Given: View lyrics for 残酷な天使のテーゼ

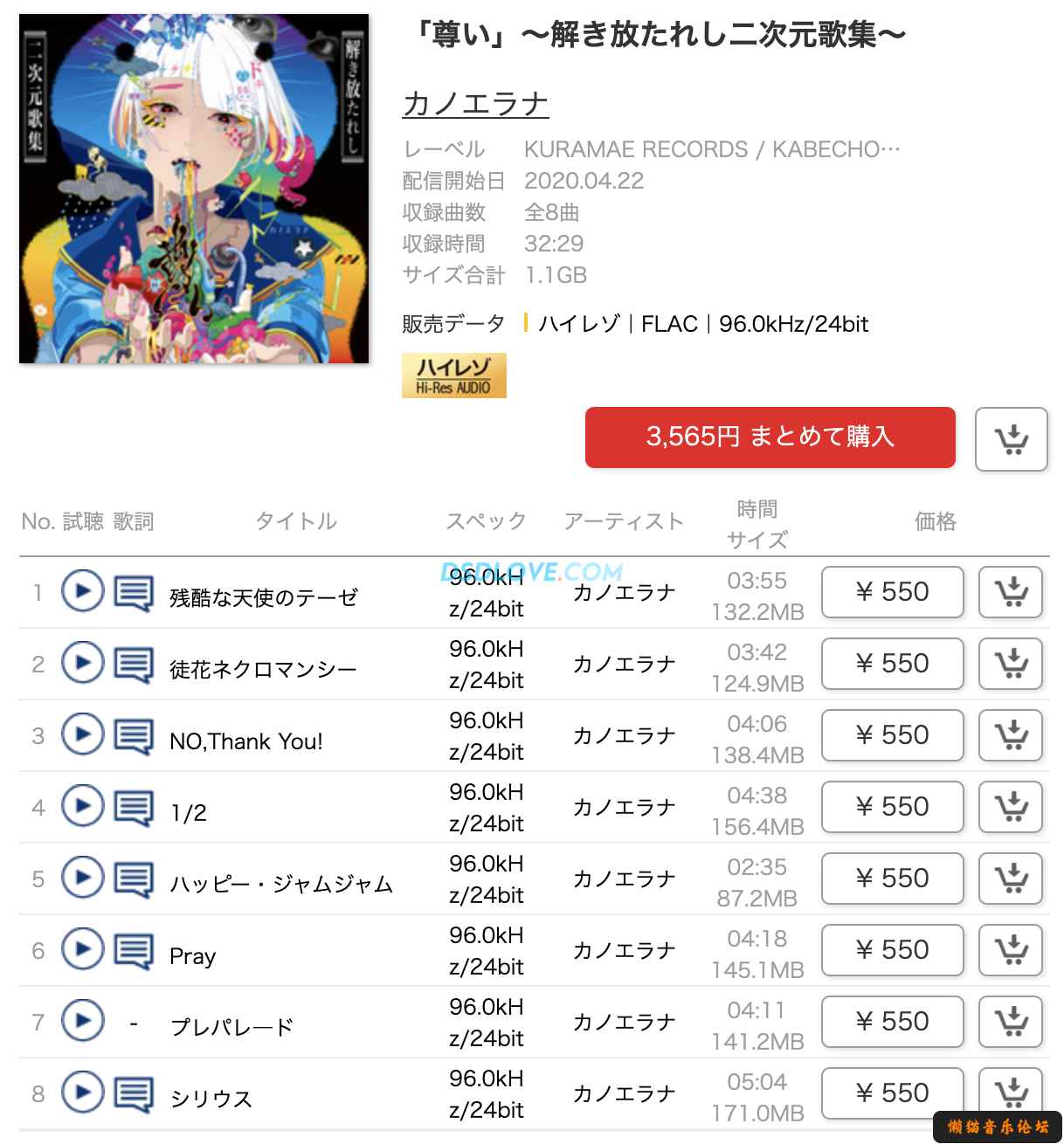Looking at the screenshot, I should 134,593.
